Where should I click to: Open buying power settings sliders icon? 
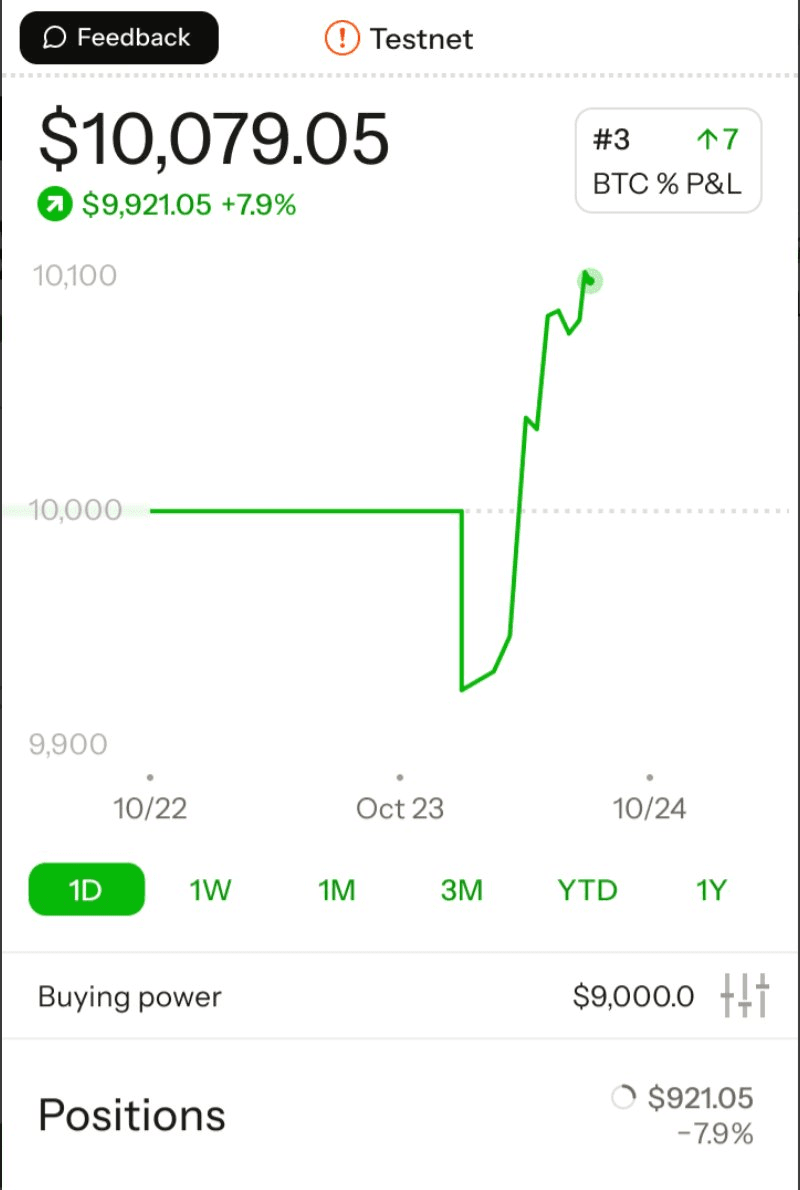point(745,995)
